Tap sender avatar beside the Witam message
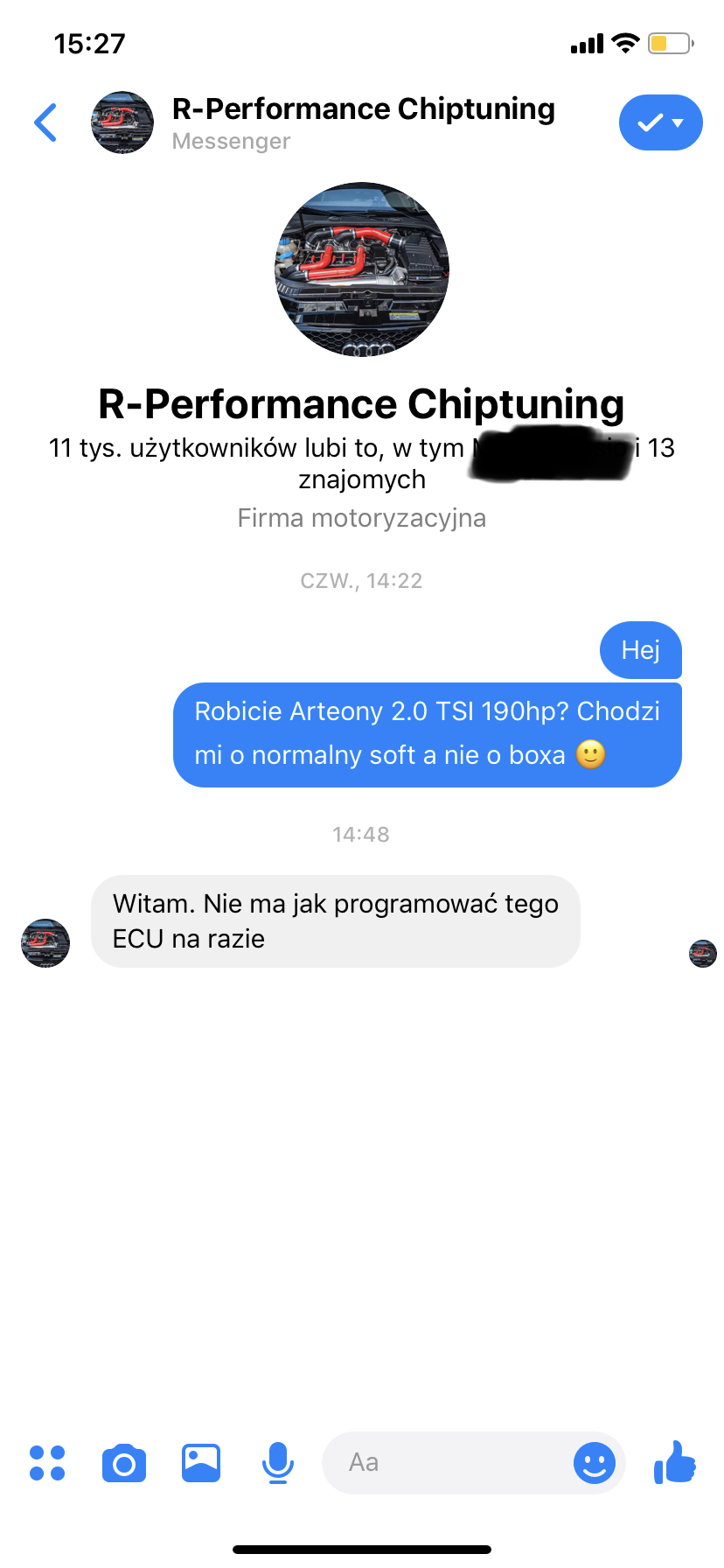This screenshot has height=1568, width=724. coord(45,942)
